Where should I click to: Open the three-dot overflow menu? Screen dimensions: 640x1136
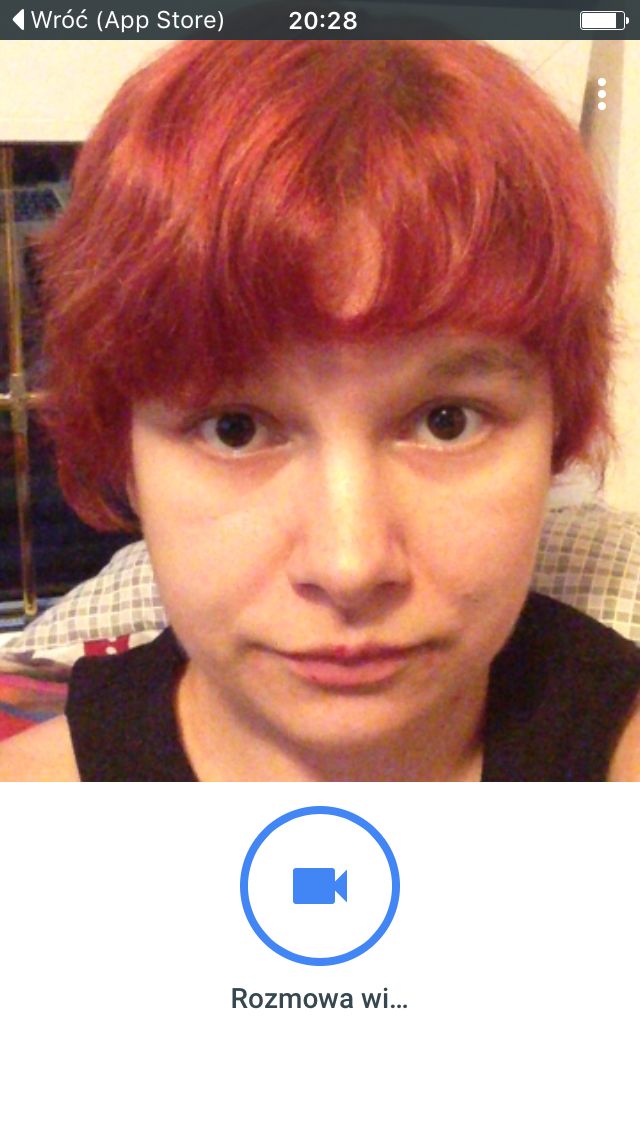[602, 95]
